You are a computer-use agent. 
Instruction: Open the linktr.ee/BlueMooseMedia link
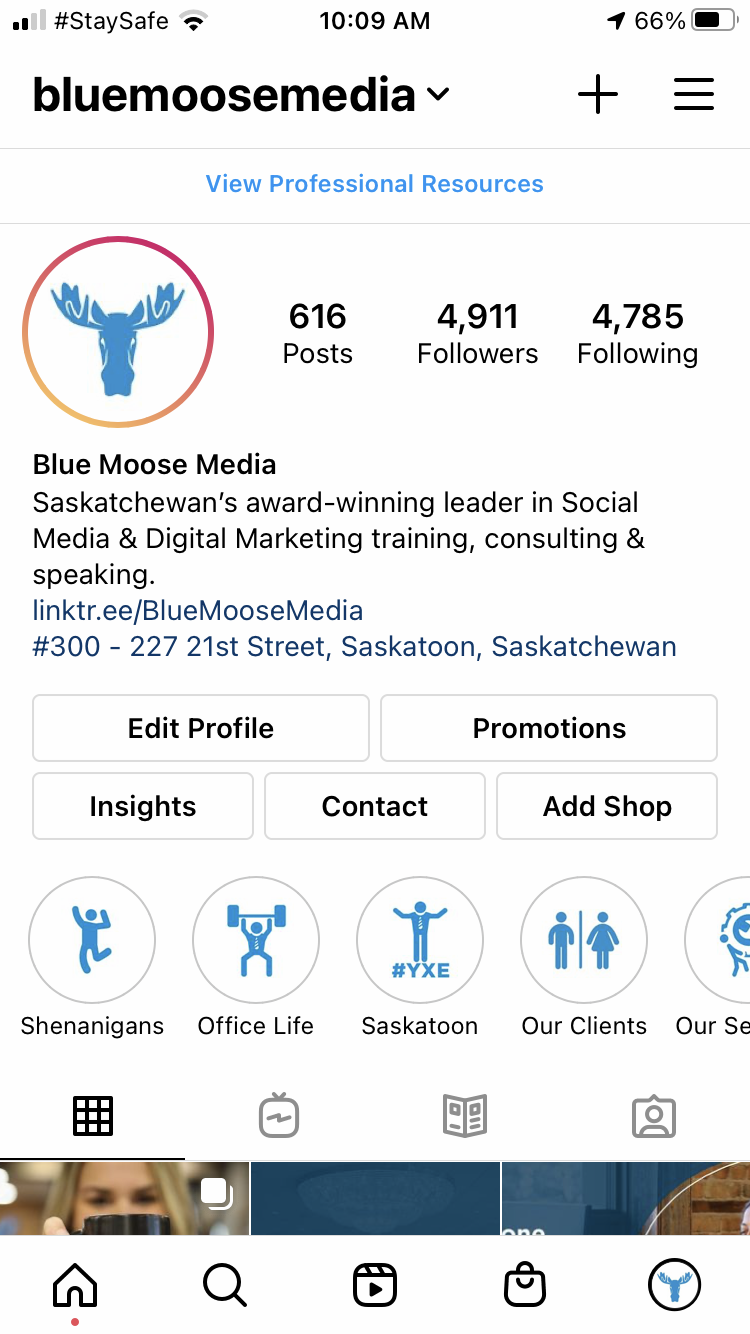point(198,610)
